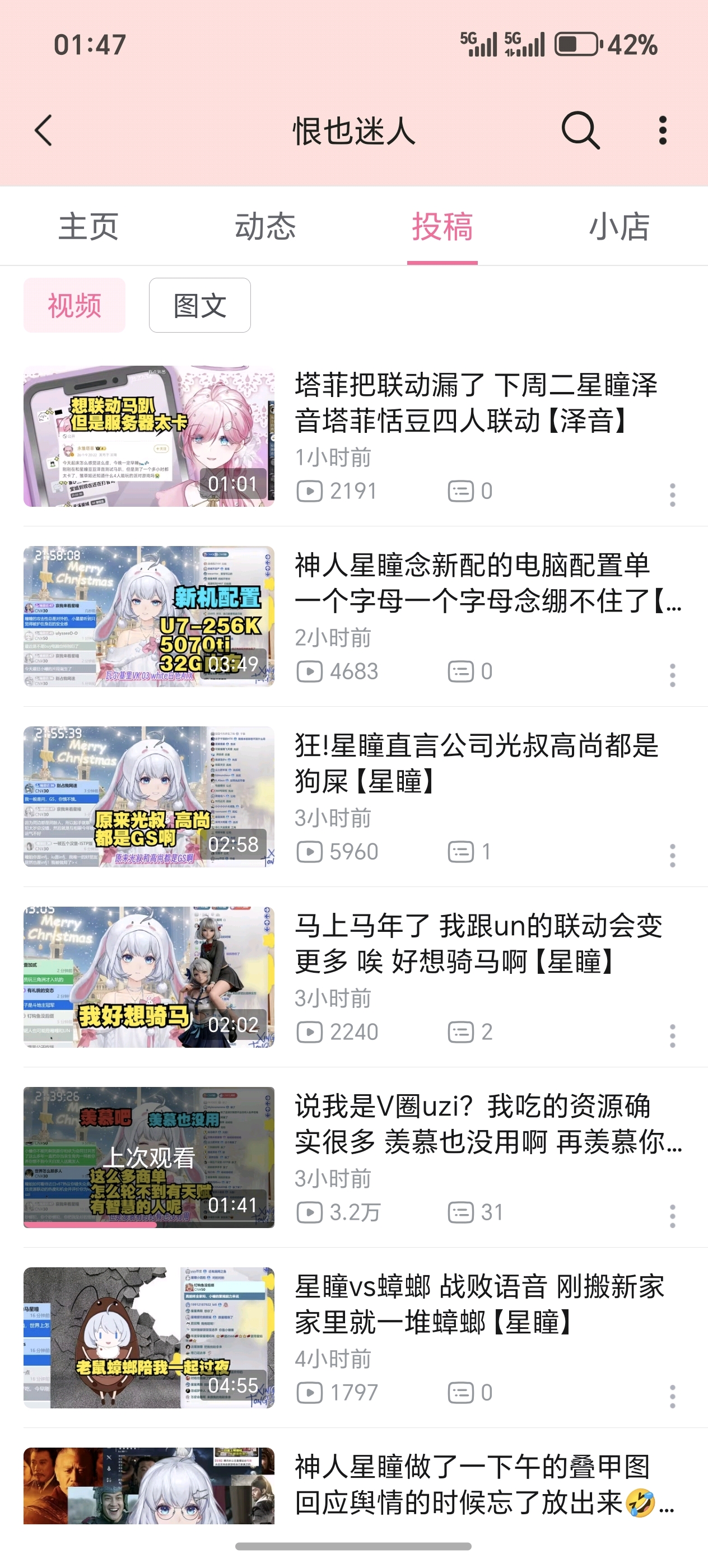
Task: Open more options for 塔菲把联动漏了 video
Action: click(672, 495)
